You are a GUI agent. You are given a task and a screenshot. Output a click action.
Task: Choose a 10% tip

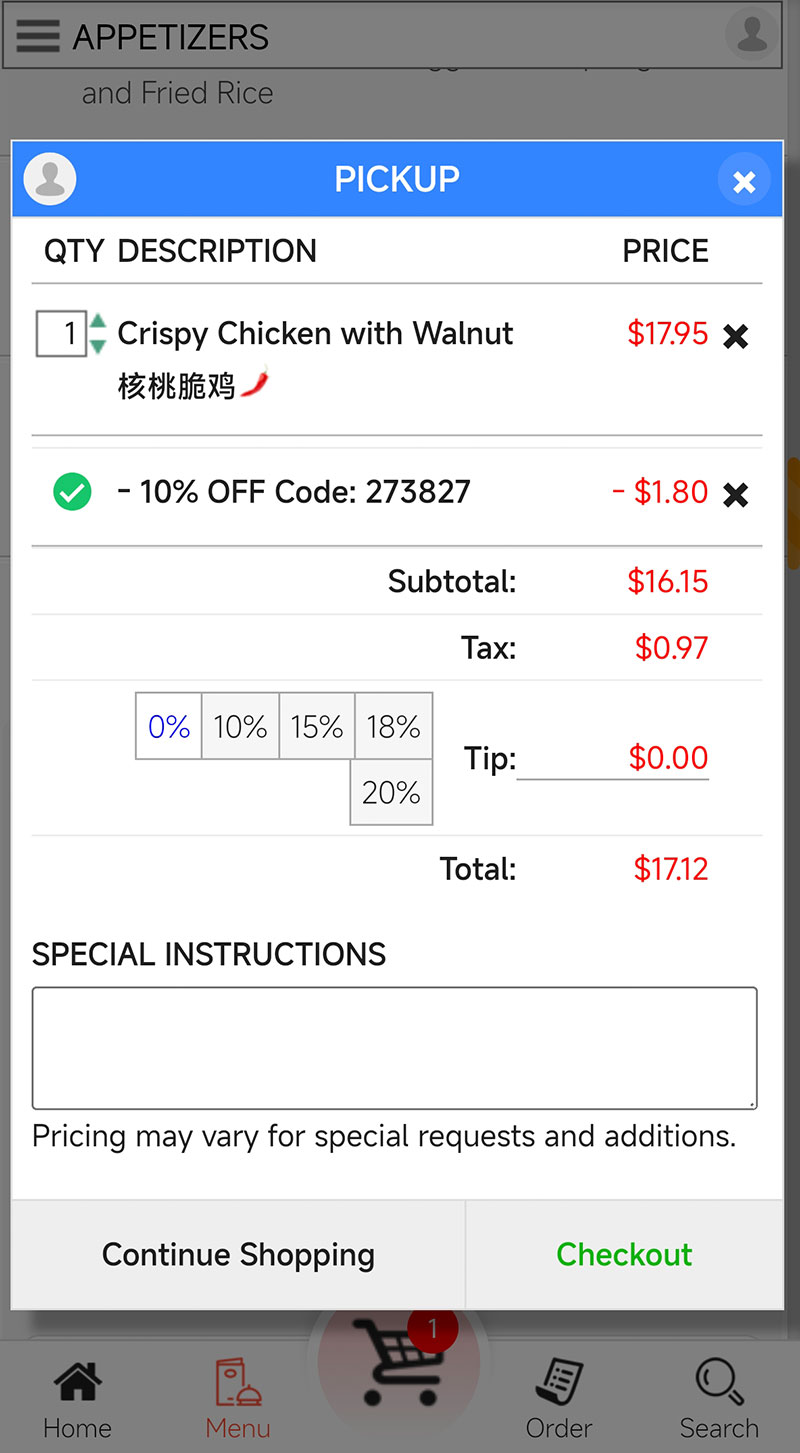240,726
